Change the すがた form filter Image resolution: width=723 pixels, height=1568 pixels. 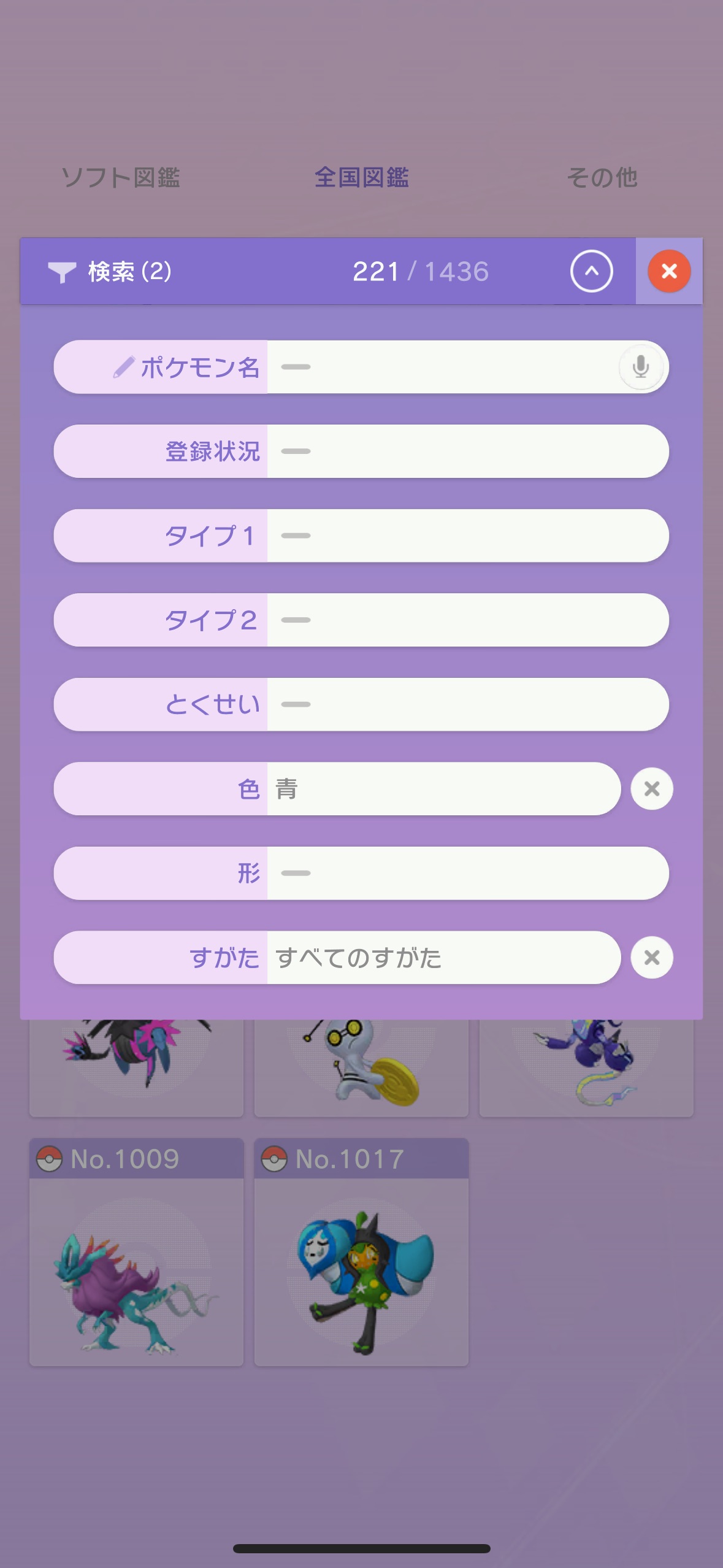pyautogui.click(x=442, y=958)
